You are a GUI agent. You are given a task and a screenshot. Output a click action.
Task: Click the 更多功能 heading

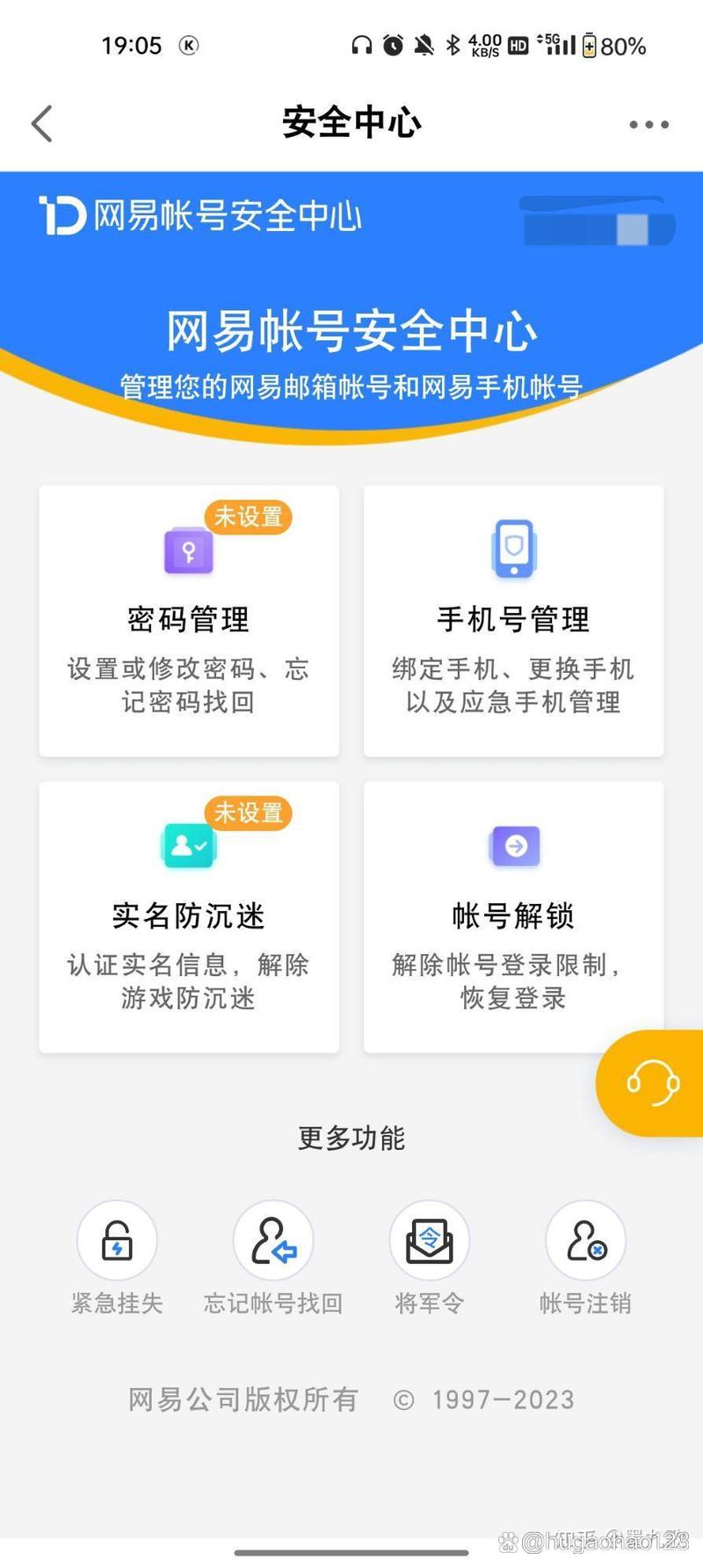[351, 1138]
